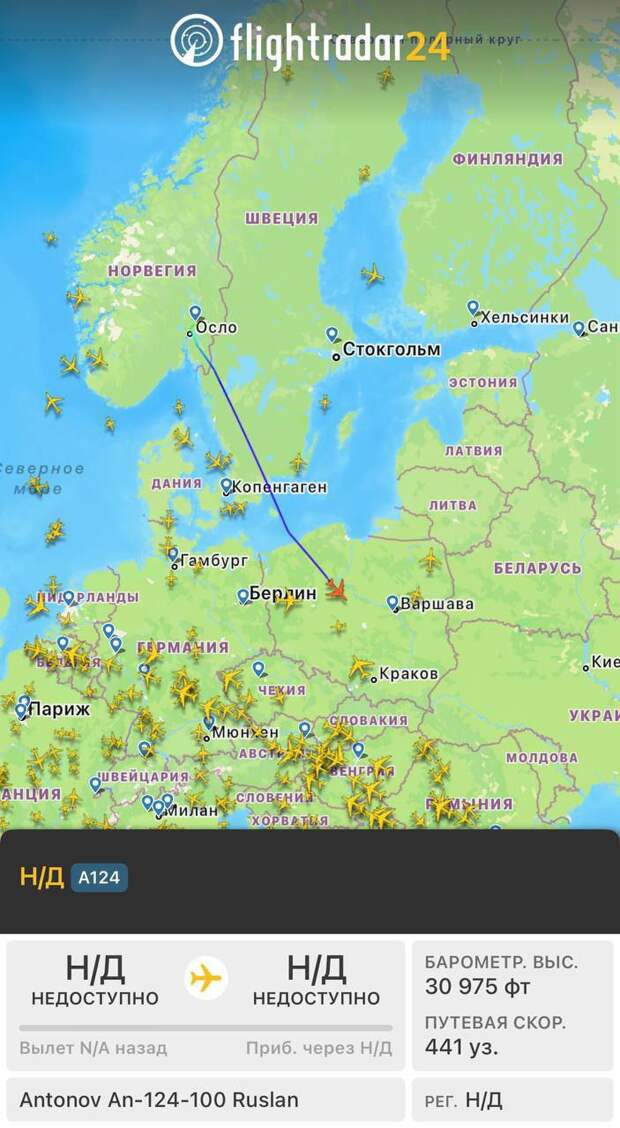Tap the red An-124 aircraft on the map
This screenshot has width=620, height=1128.
pyautogui.click(x=336, y=589)
